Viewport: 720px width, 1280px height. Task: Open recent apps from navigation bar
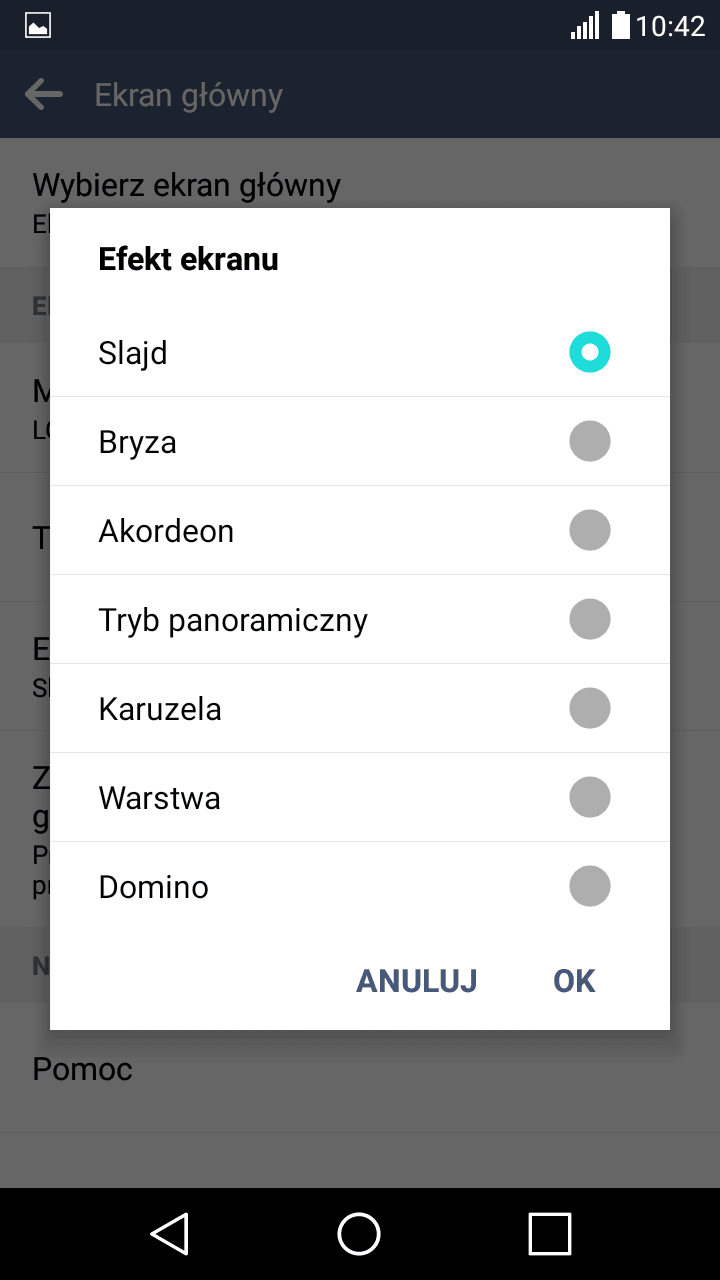[x=549, y=1233]
